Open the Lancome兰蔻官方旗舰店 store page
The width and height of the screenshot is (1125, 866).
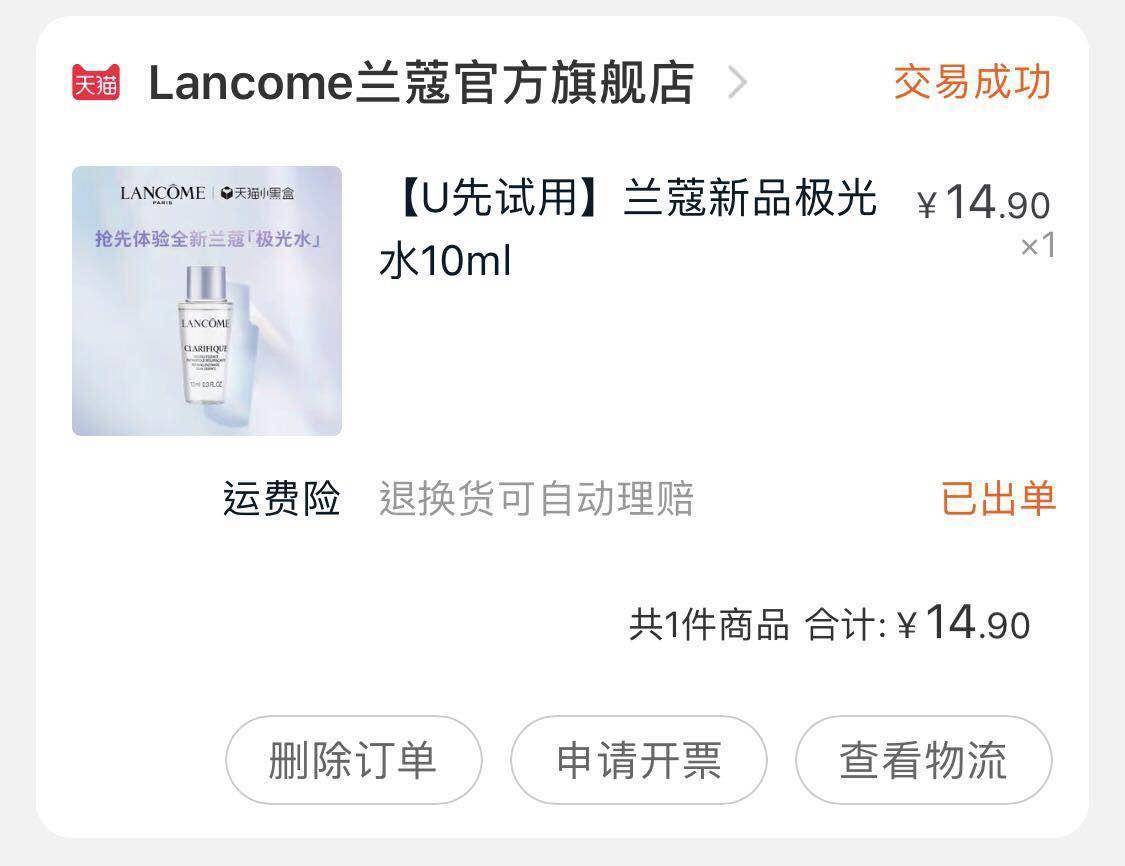[x=420, y=83]
